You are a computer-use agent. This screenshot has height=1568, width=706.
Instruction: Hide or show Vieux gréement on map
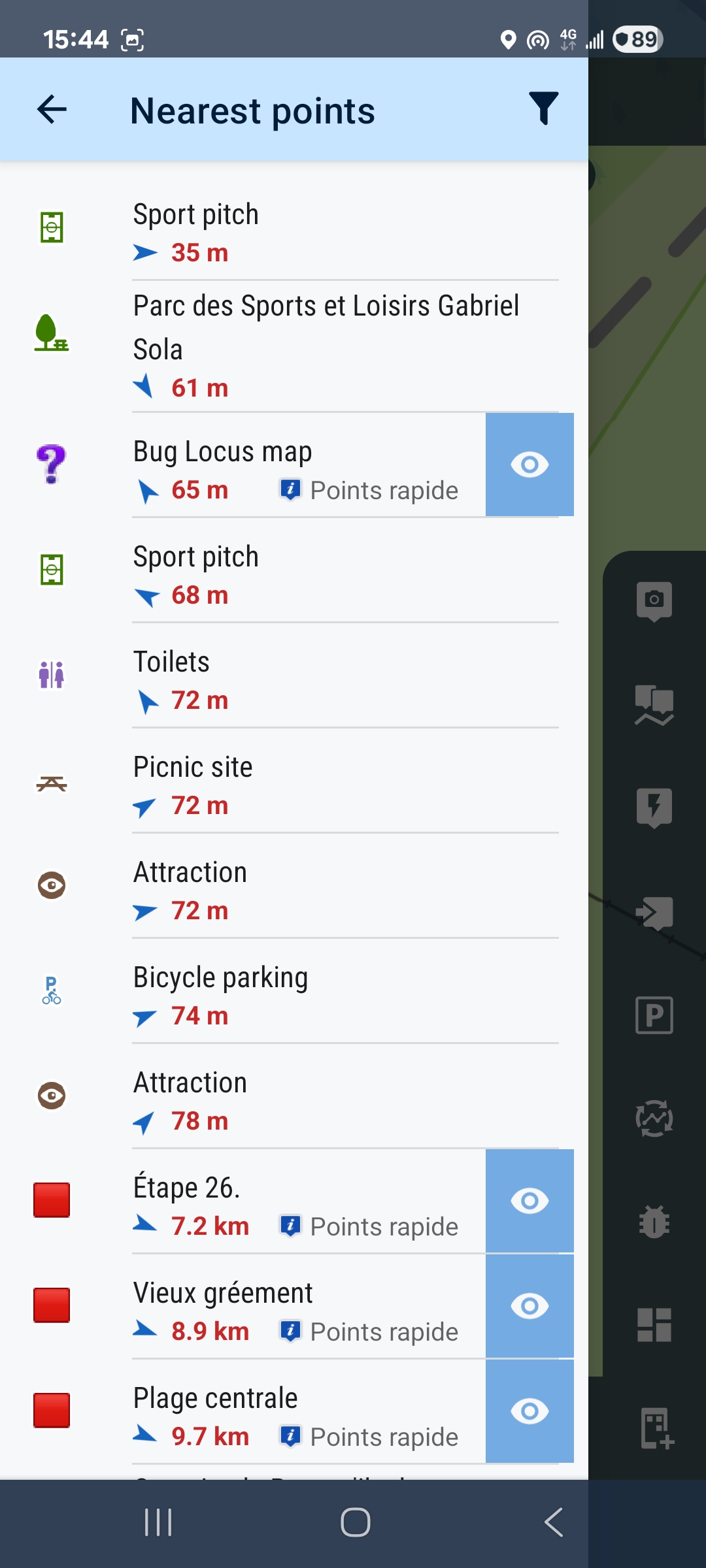[x=529, y=1306]
